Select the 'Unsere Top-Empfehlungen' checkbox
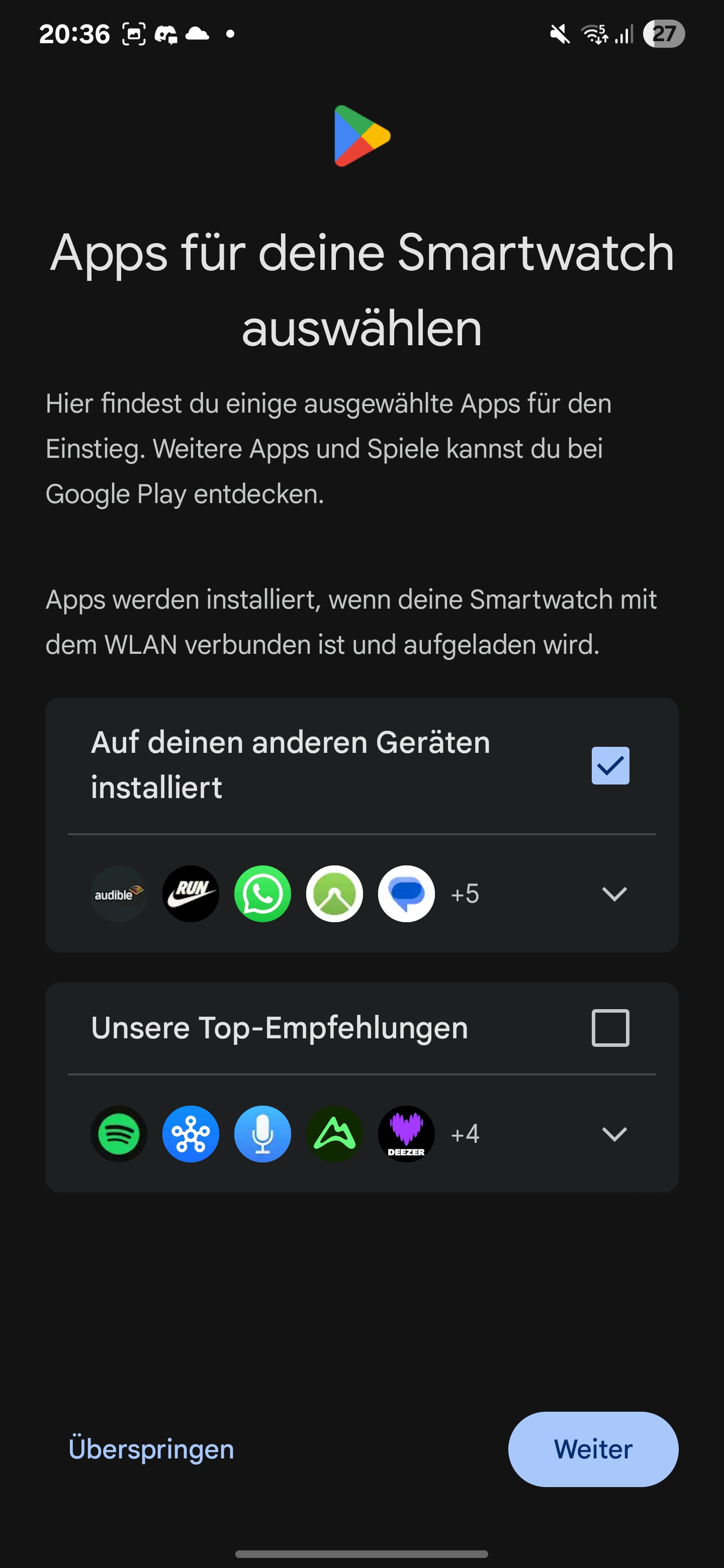 pos(610,1028)
